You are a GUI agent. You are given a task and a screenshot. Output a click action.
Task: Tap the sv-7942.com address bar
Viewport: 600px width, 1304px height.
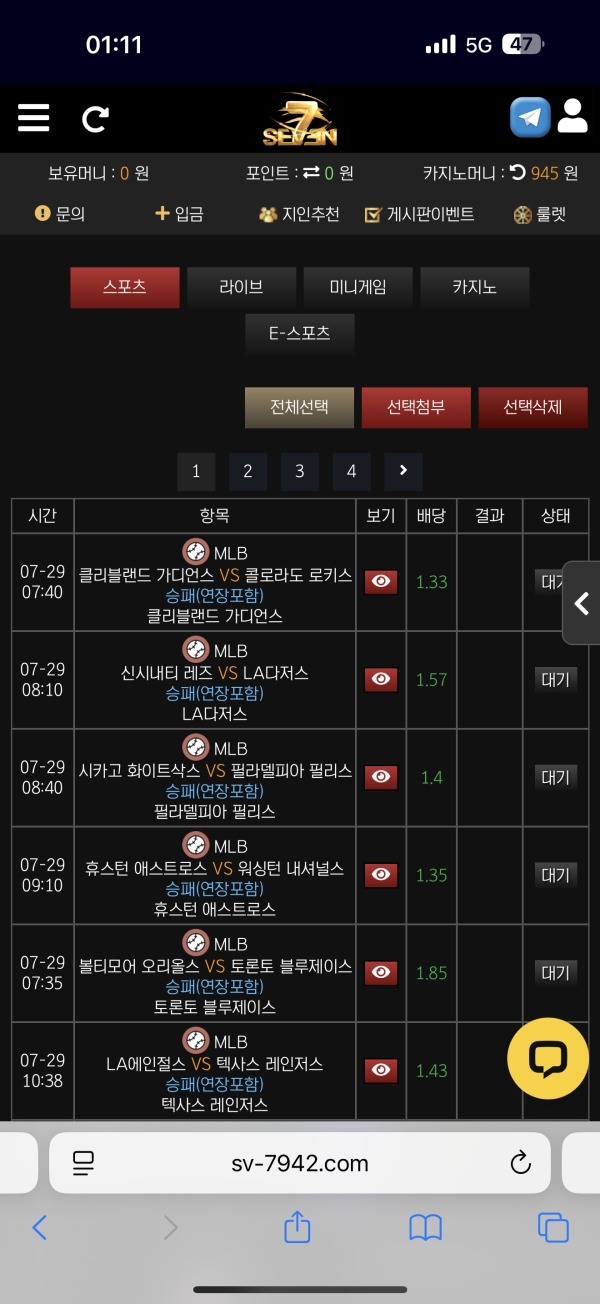point(300,1163)
